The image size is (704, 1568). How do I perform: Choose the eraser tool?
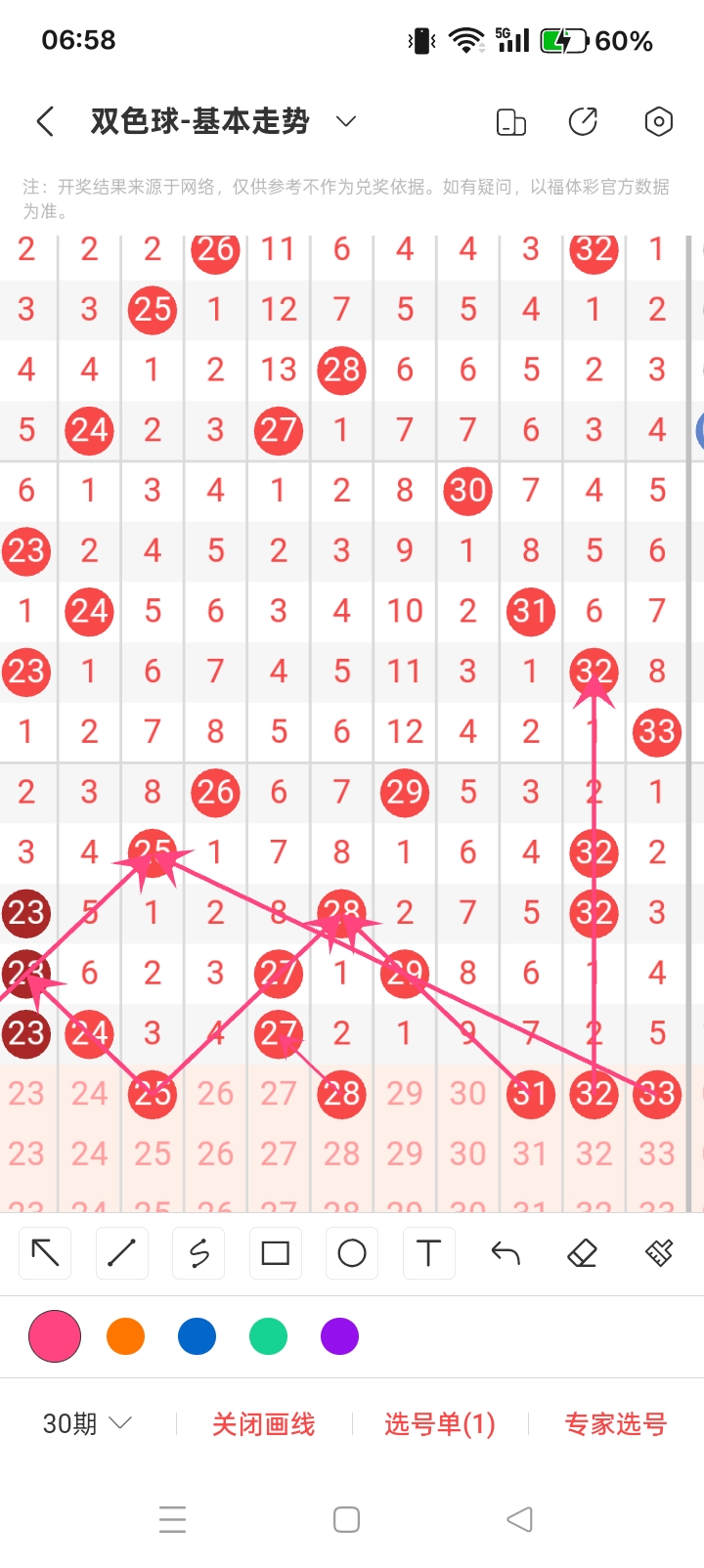click(582, 1253)
